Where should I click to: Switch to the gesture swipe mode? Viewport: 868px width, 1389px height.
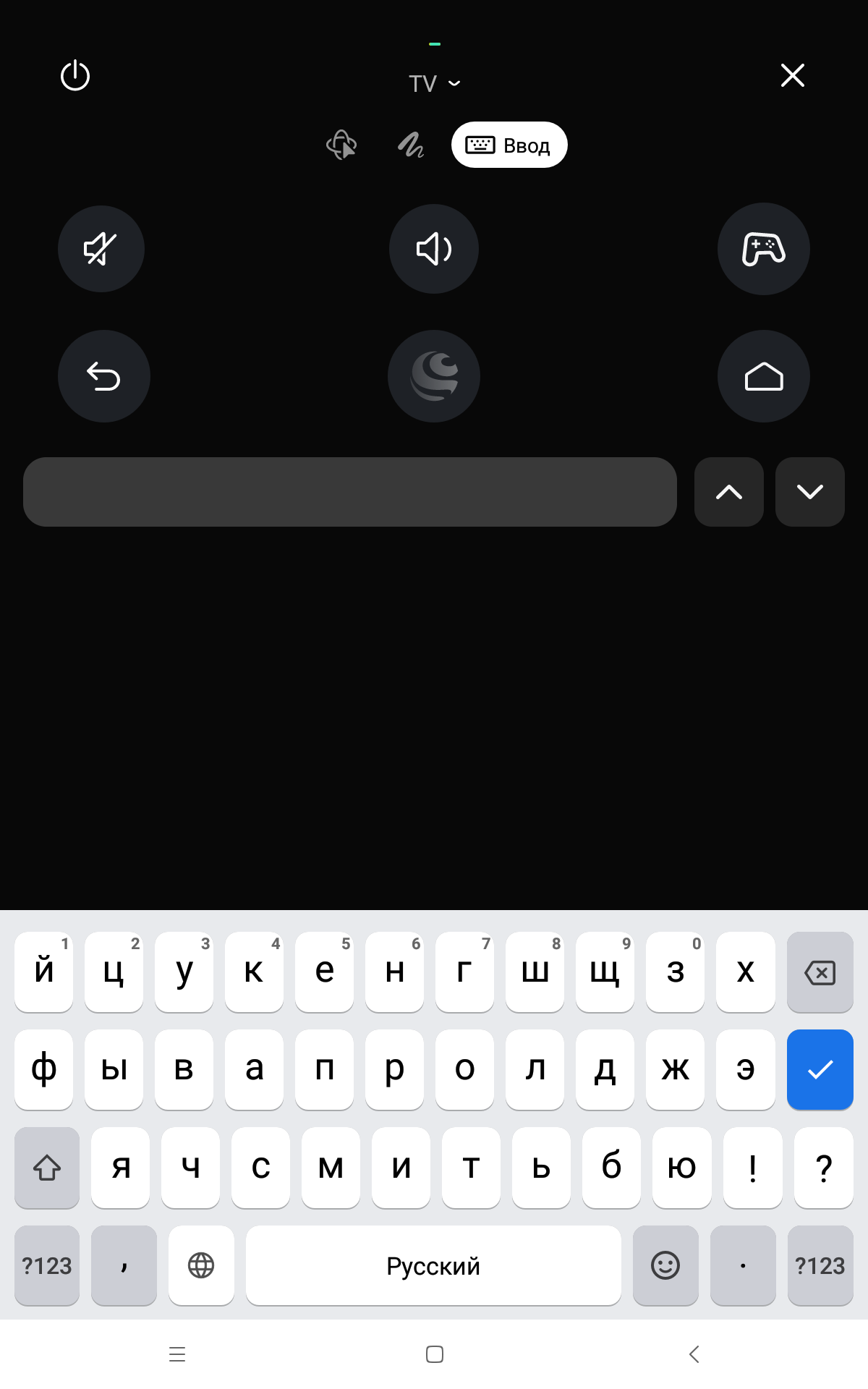click(x=411, y=145)
